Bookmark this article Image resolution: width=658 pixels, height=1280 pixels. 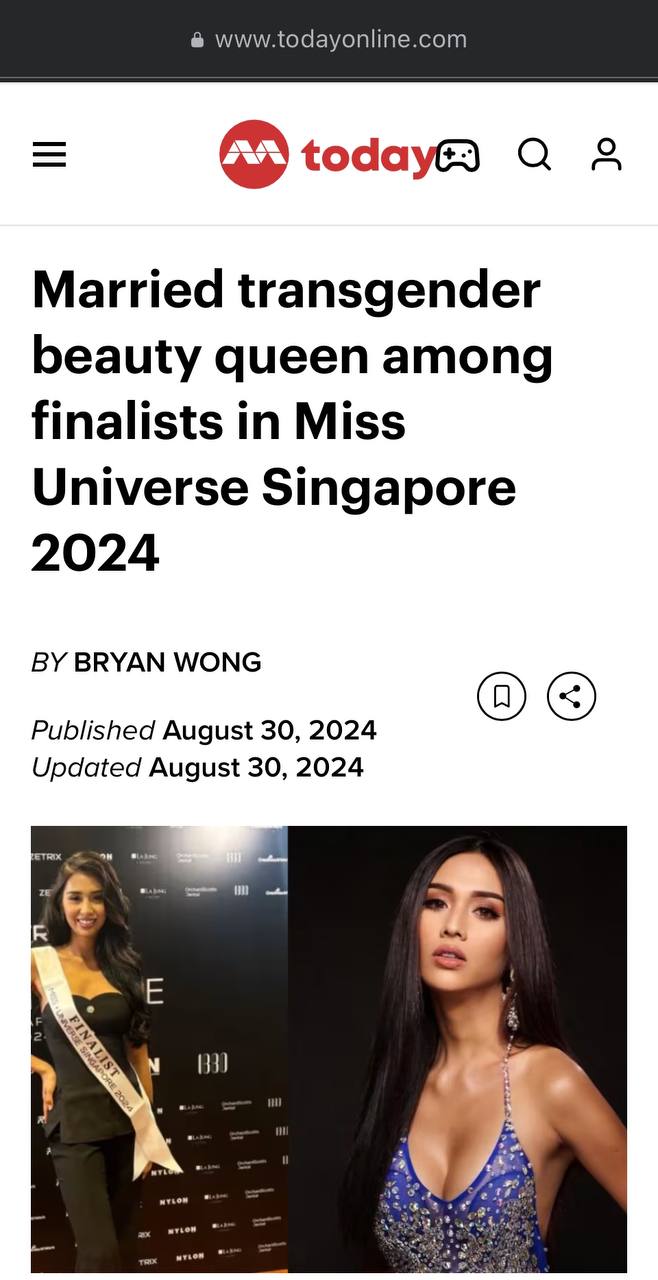click(501, 696)
